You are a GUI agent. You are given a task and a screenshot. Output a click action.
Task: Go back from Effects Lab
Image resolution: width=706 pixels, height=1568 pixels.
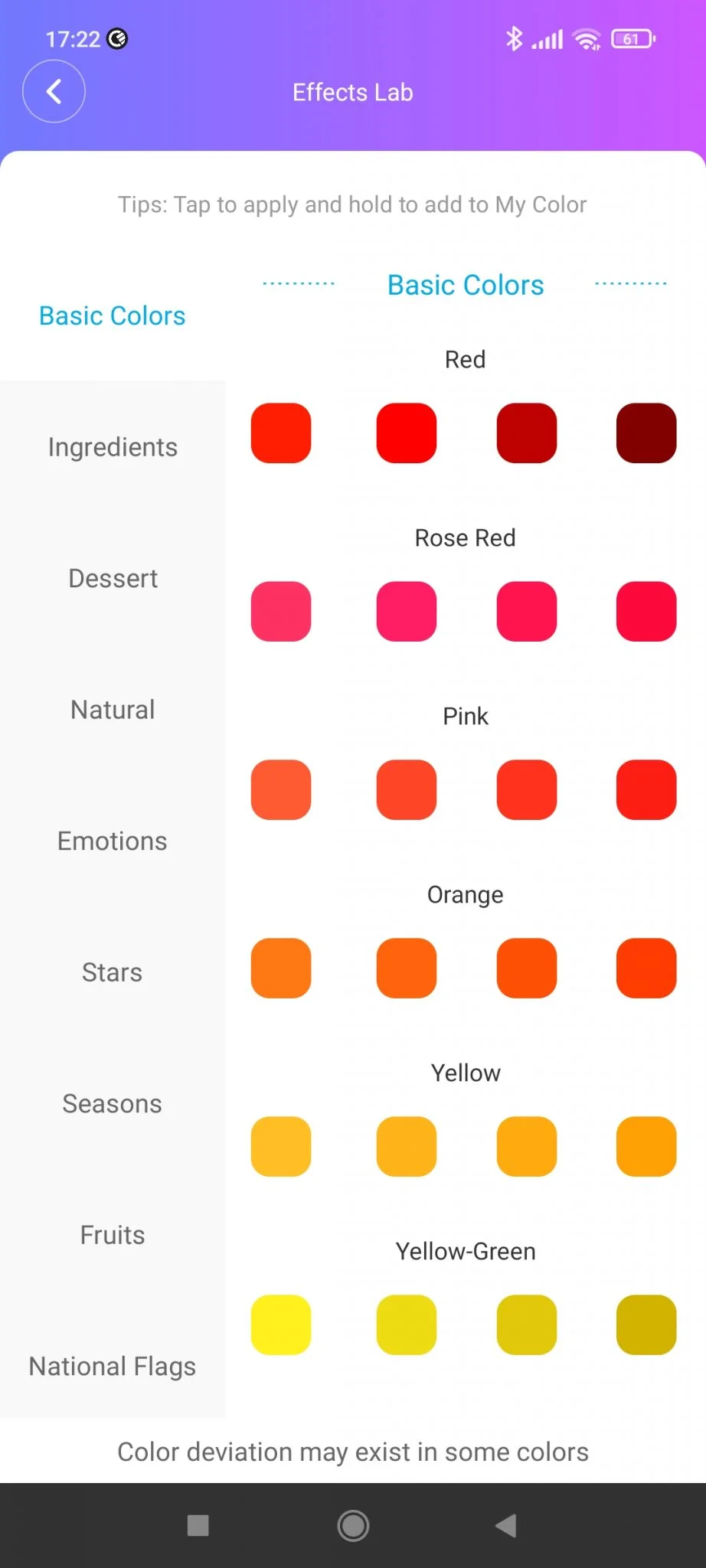pyautogui.click(x=54, y=92)
